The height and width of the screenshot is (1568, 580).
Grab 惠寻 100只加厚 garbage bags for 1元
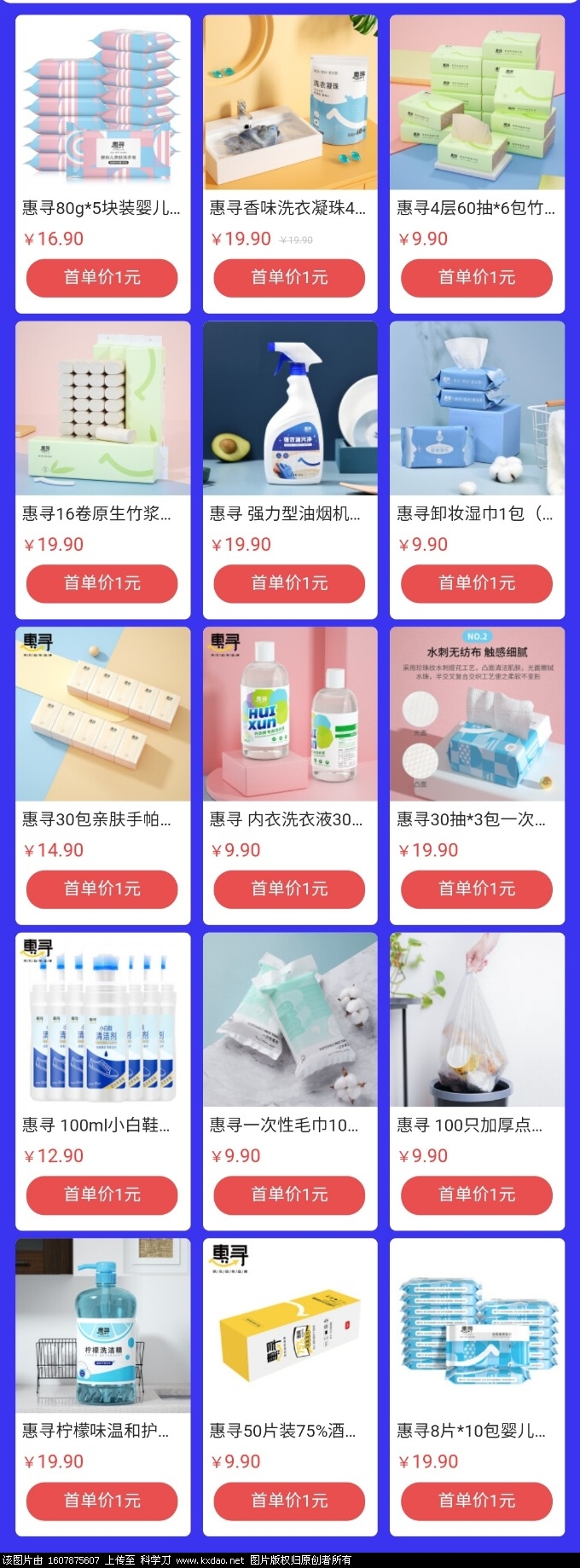pos(477,1195)
